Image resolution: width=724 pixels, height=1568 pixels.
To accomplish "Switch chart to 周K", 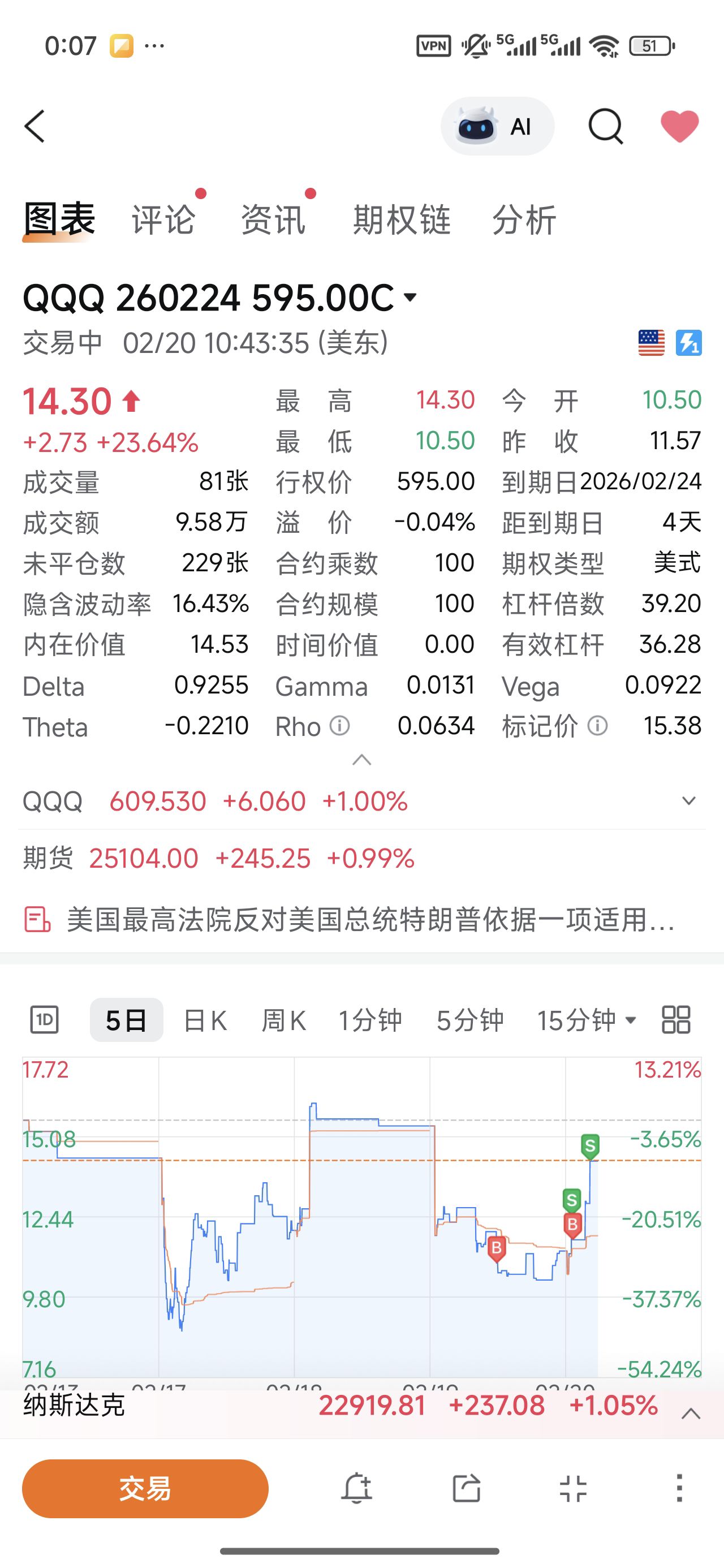I will click(284, 1020).
